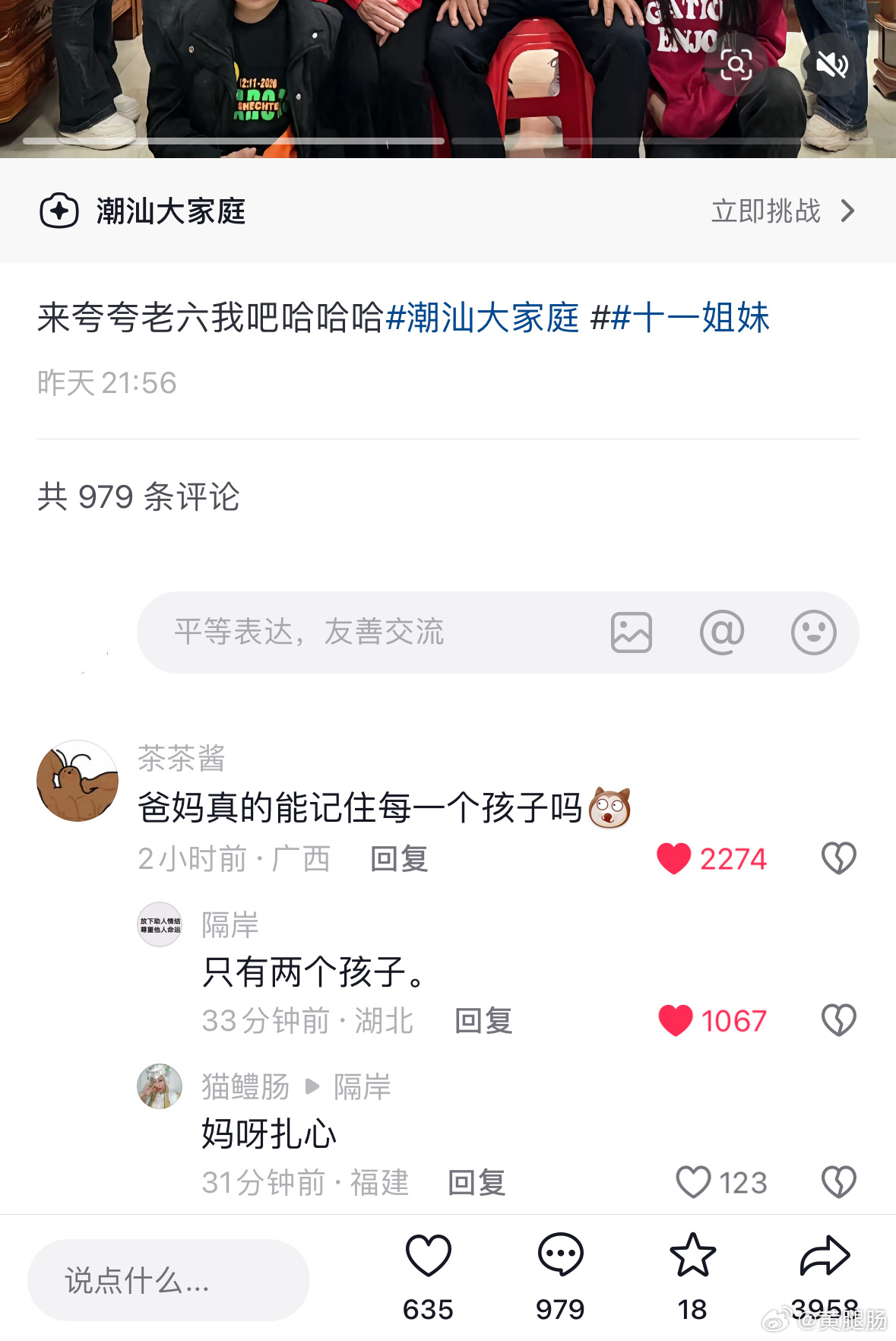Like the 只有两个孩子 reply
The width and height of the screenshot is (896, 1341).
point(676,1020)
